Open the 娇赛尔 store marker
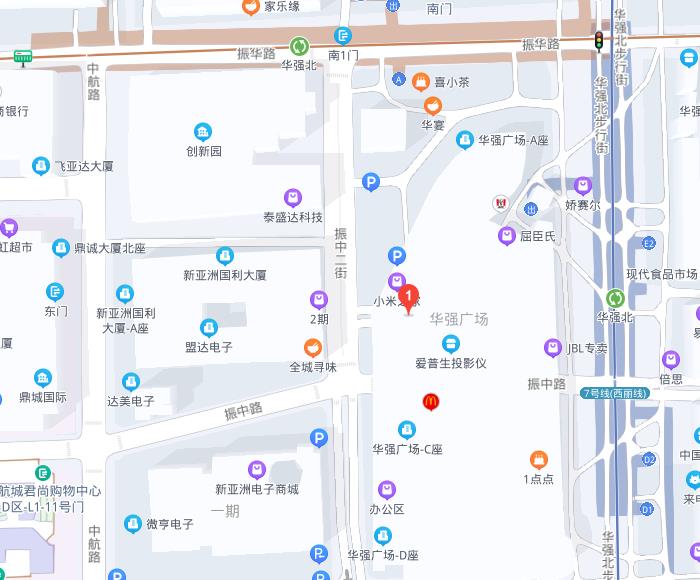 click(582, 185)
